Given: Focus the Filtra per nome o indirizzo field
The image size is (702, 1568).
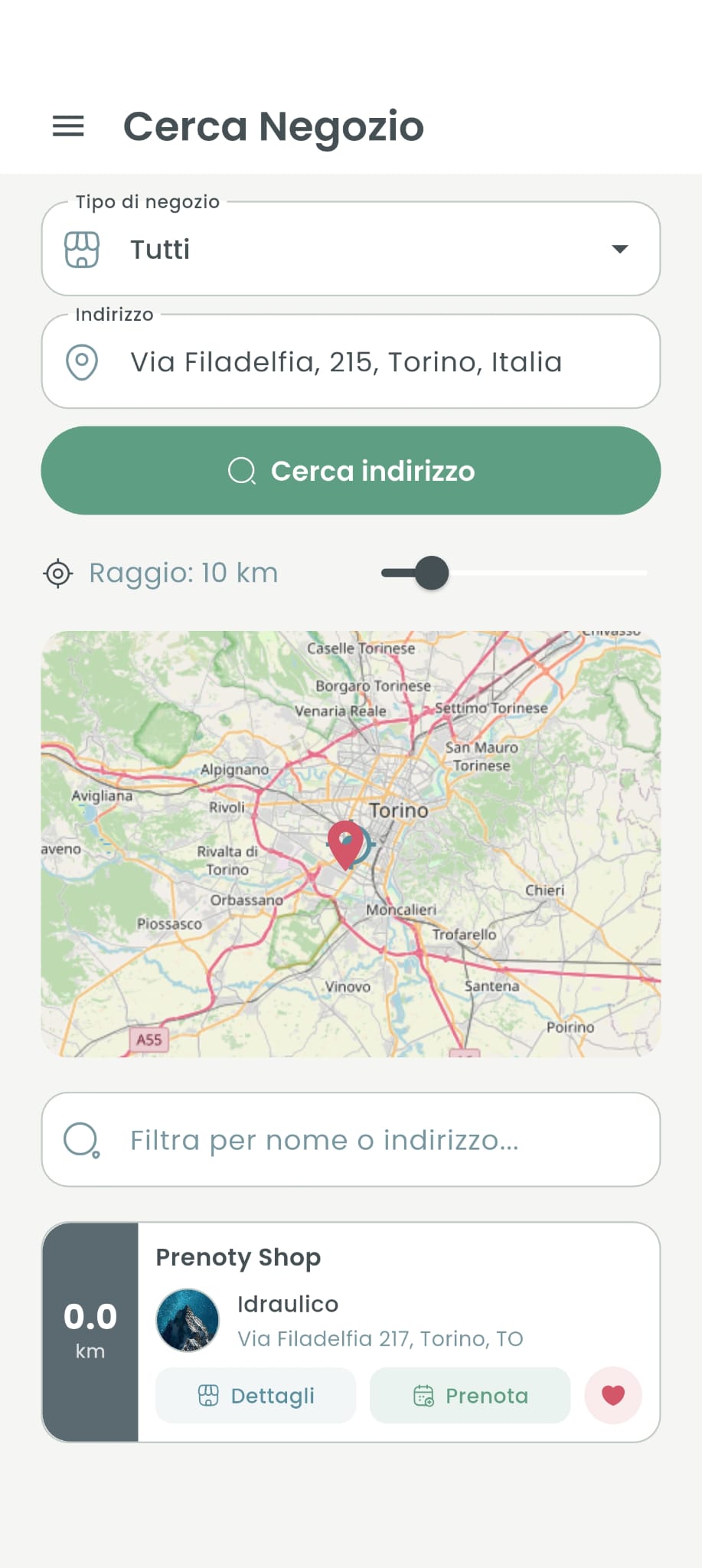Looking at the screenshot, I should (x=351, y=1140).
